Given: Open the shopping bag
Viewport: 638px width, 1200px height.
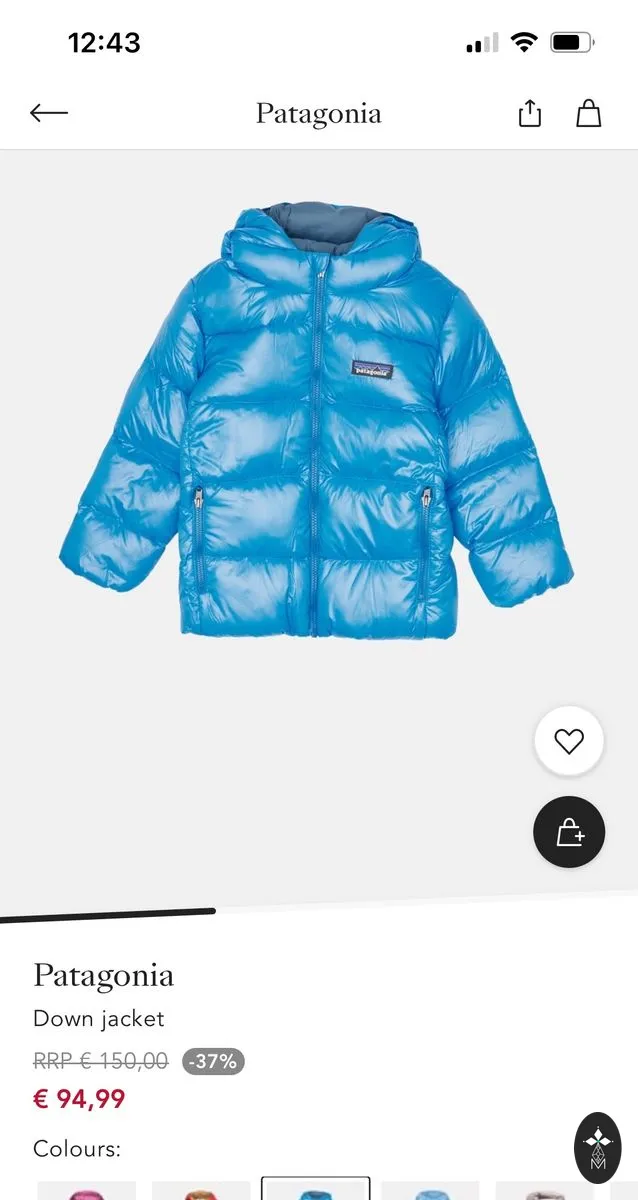Looking at the screenshot, I should click(589, 113).
